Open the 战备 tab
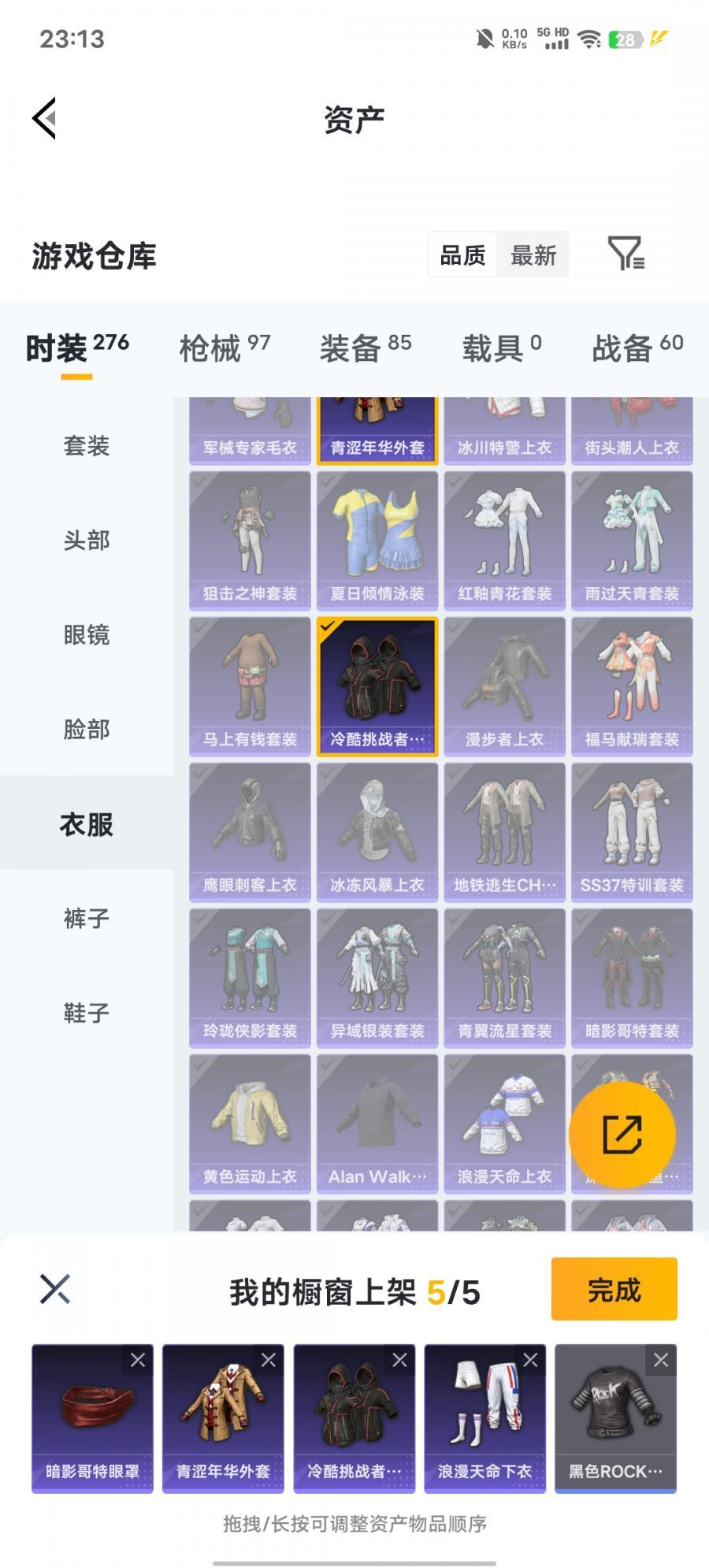 (637, 347)
